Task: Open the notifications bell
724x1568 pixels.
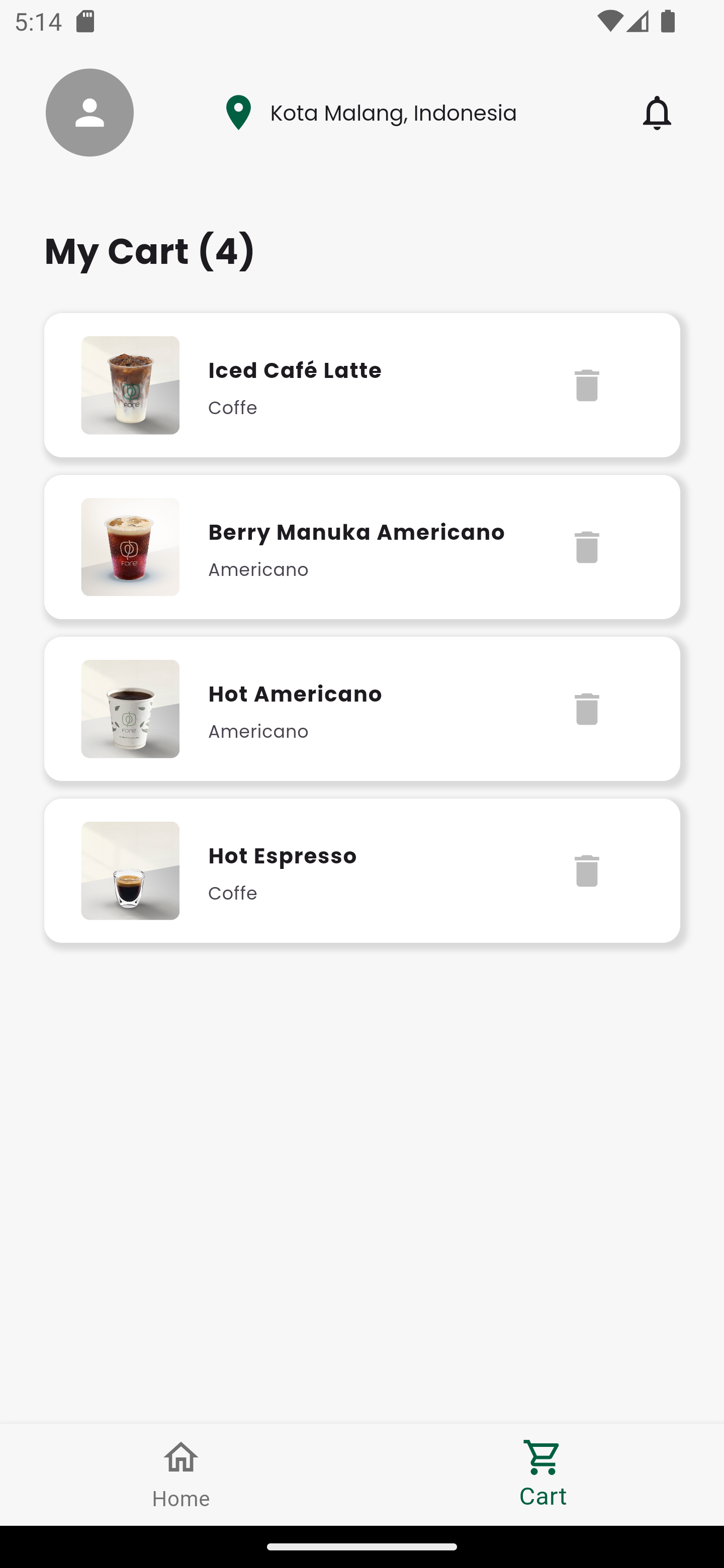Action: 657,113
